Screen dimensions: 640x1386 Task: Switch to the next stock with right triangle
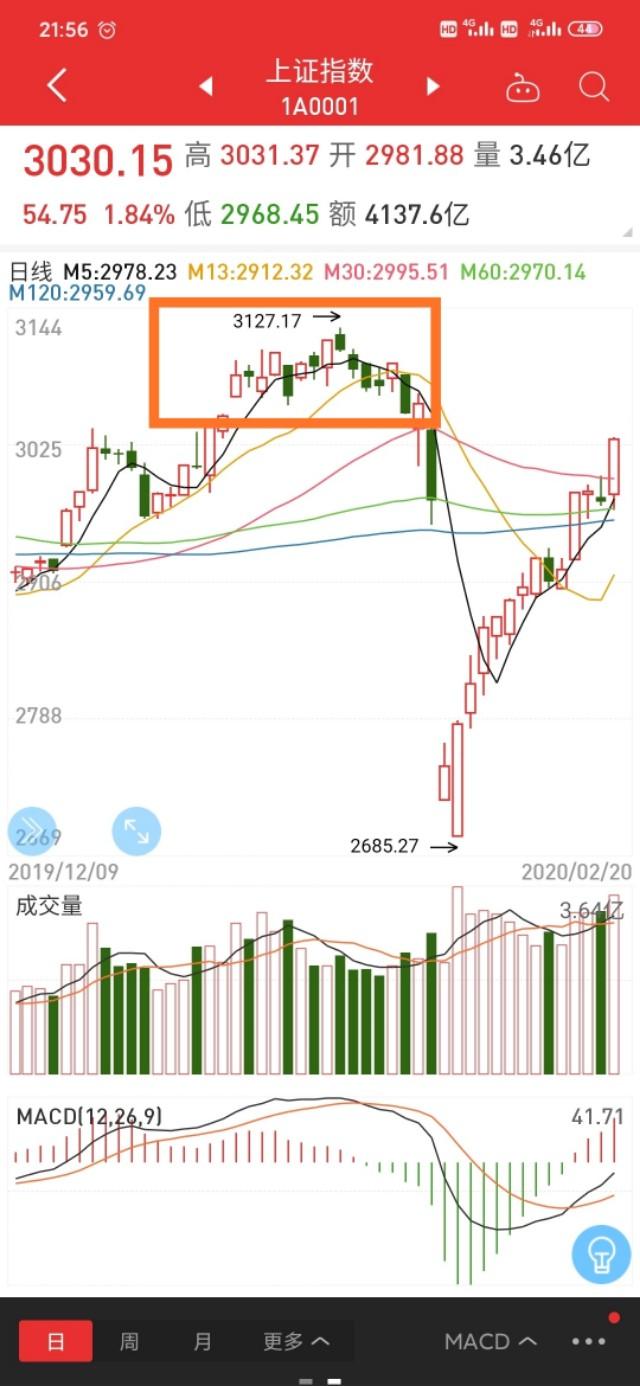click(433, 87)
